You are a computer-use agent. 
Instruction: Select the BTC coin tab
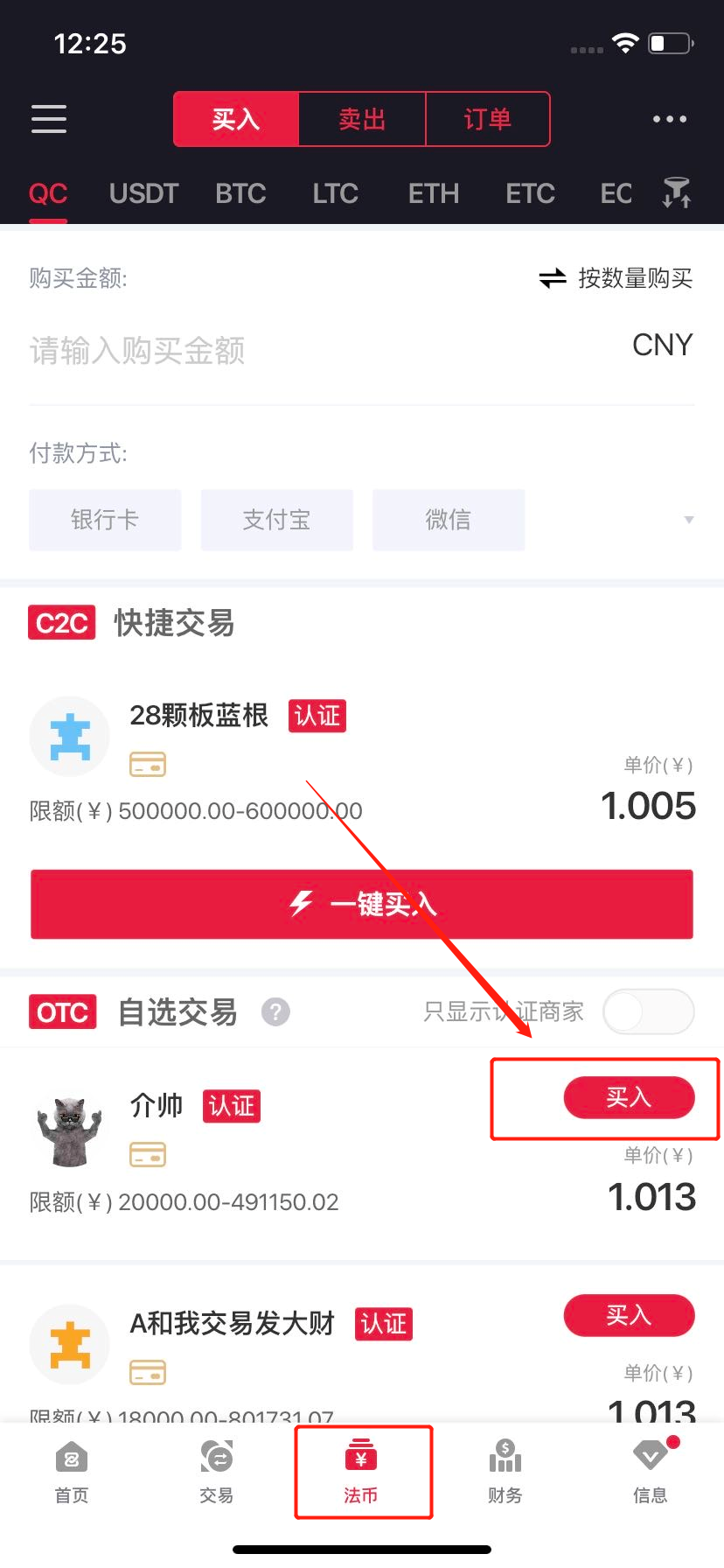[240, 193]
